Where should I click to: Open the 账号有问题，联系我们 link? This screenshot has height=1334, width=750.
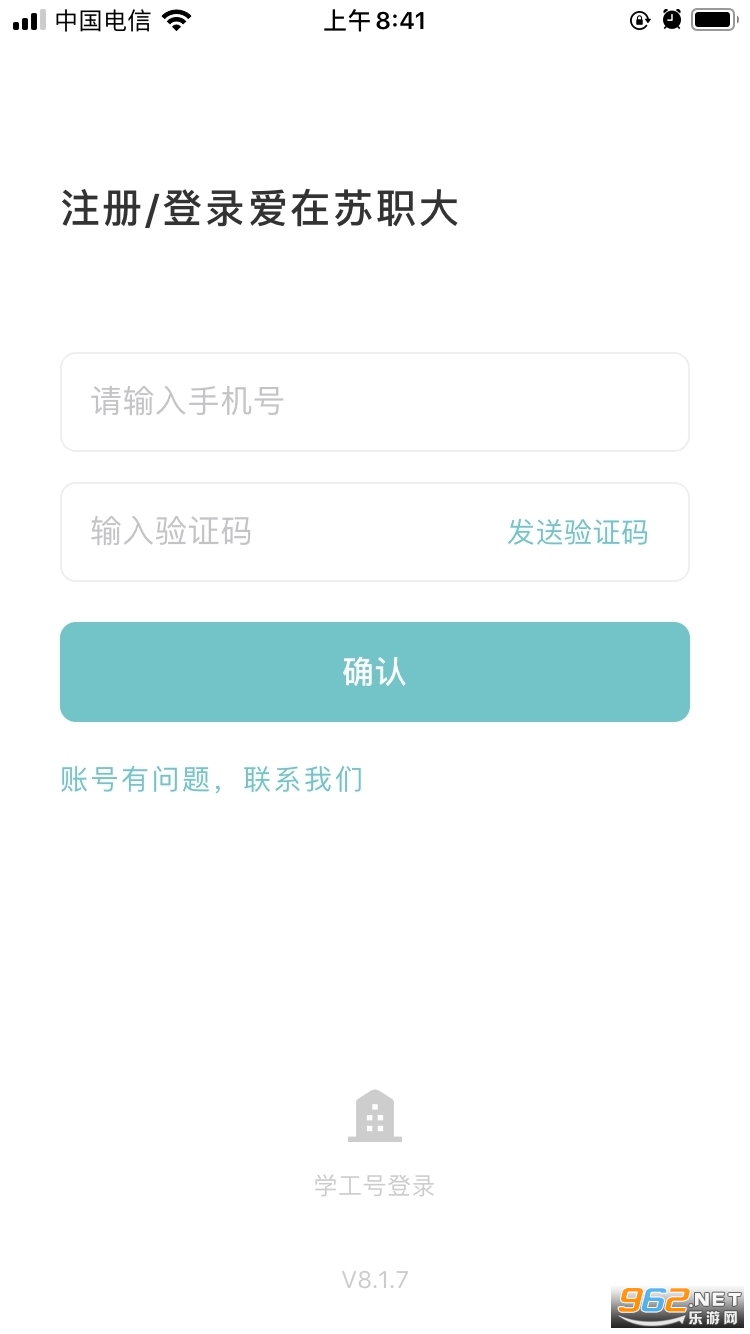pos(211,779)
